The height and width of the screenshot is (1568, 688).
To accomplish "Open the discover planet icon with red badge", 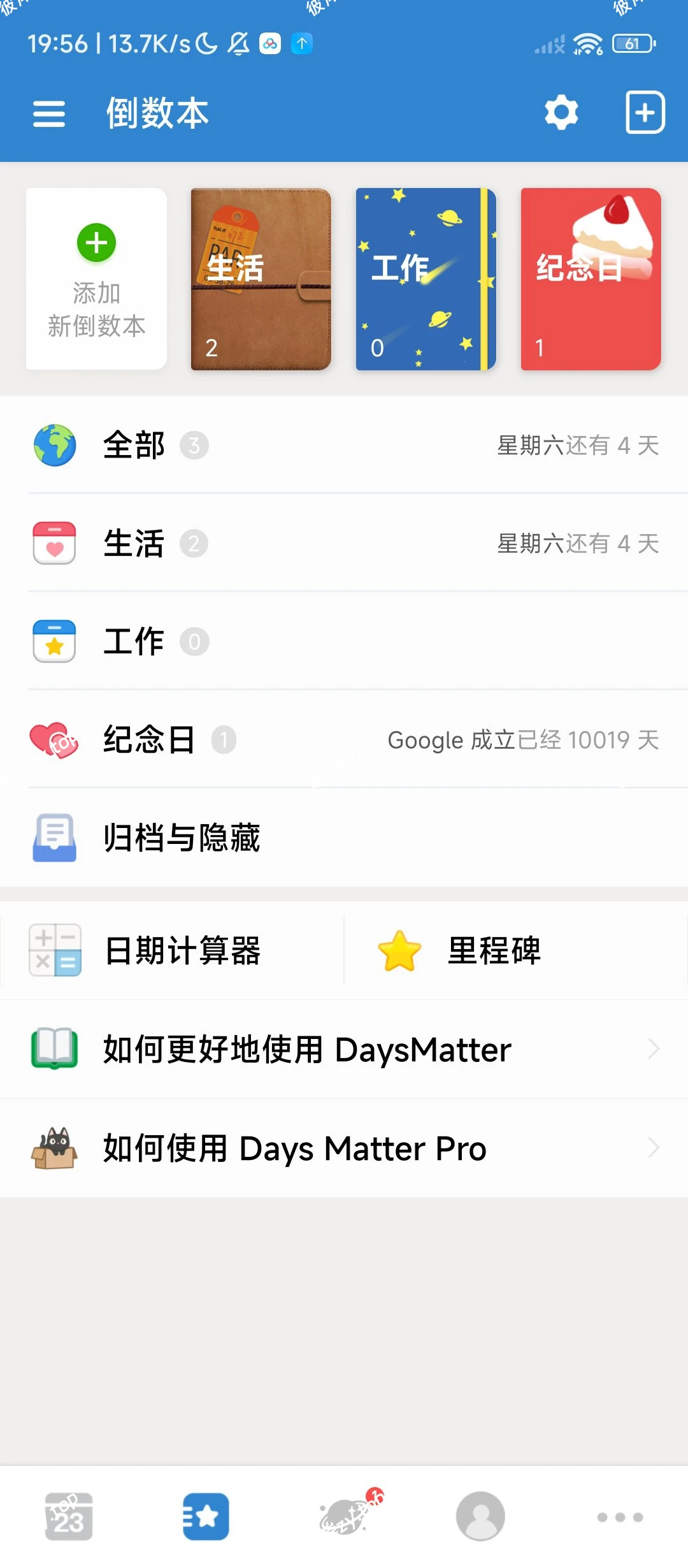I will tap(344, 1516).
